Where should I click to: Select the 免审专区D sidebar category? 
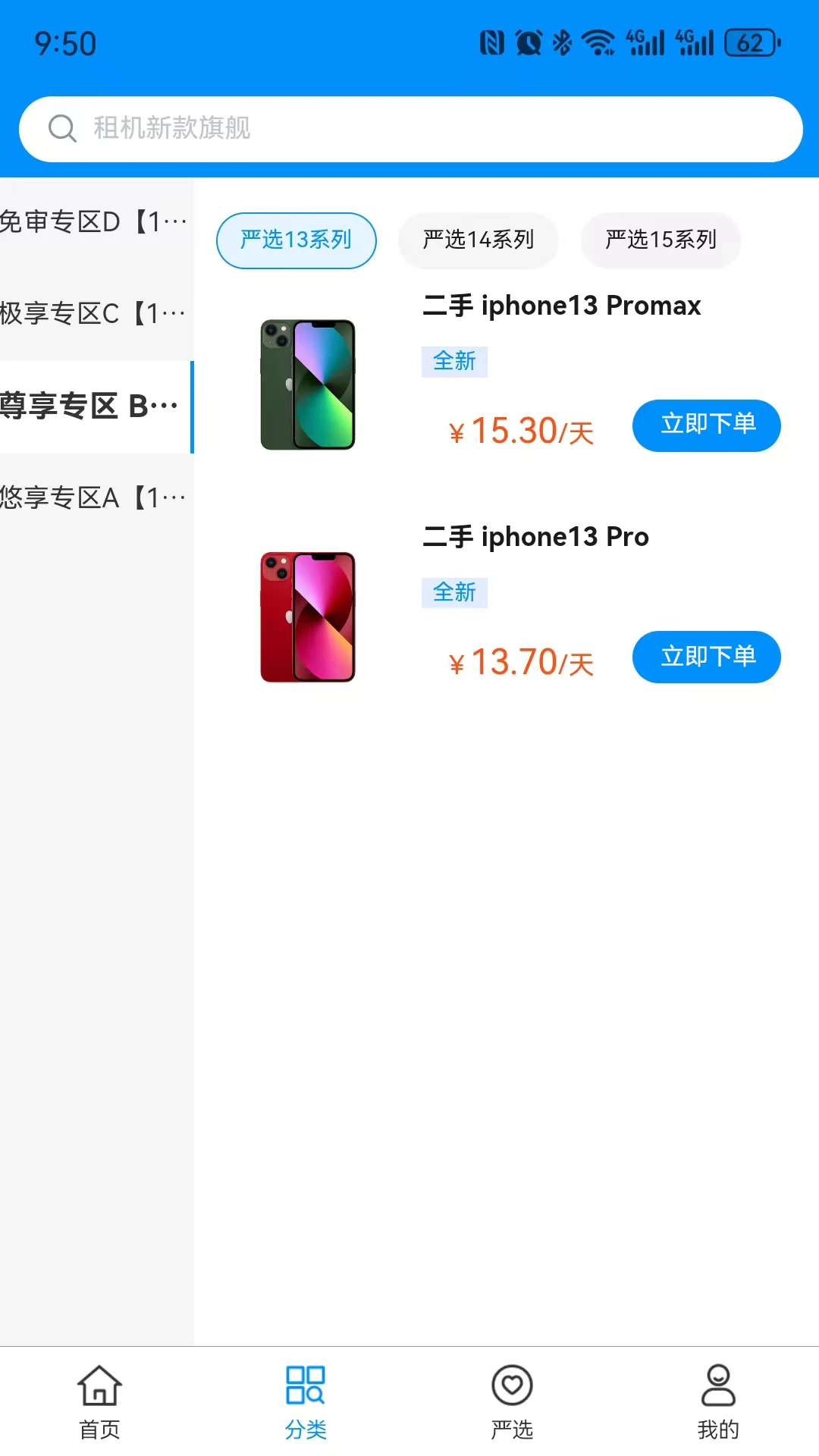91,221
